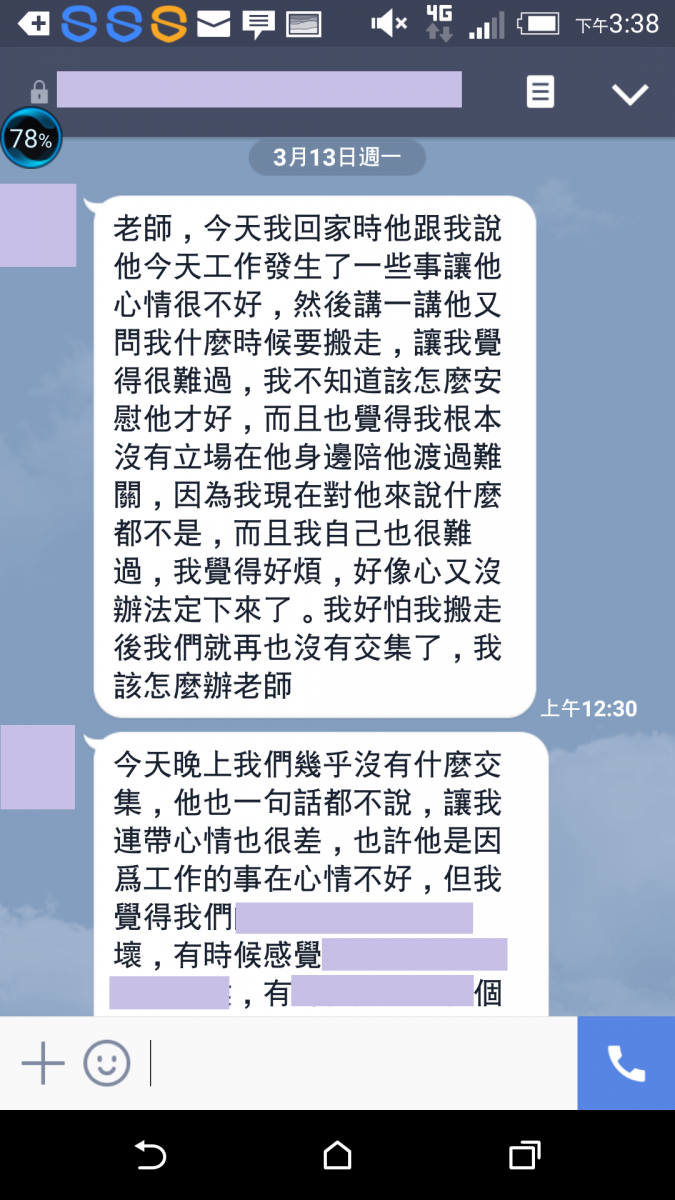Start a voice call with phone button
Screen dimensions: 675x1200
point(626,1063)
